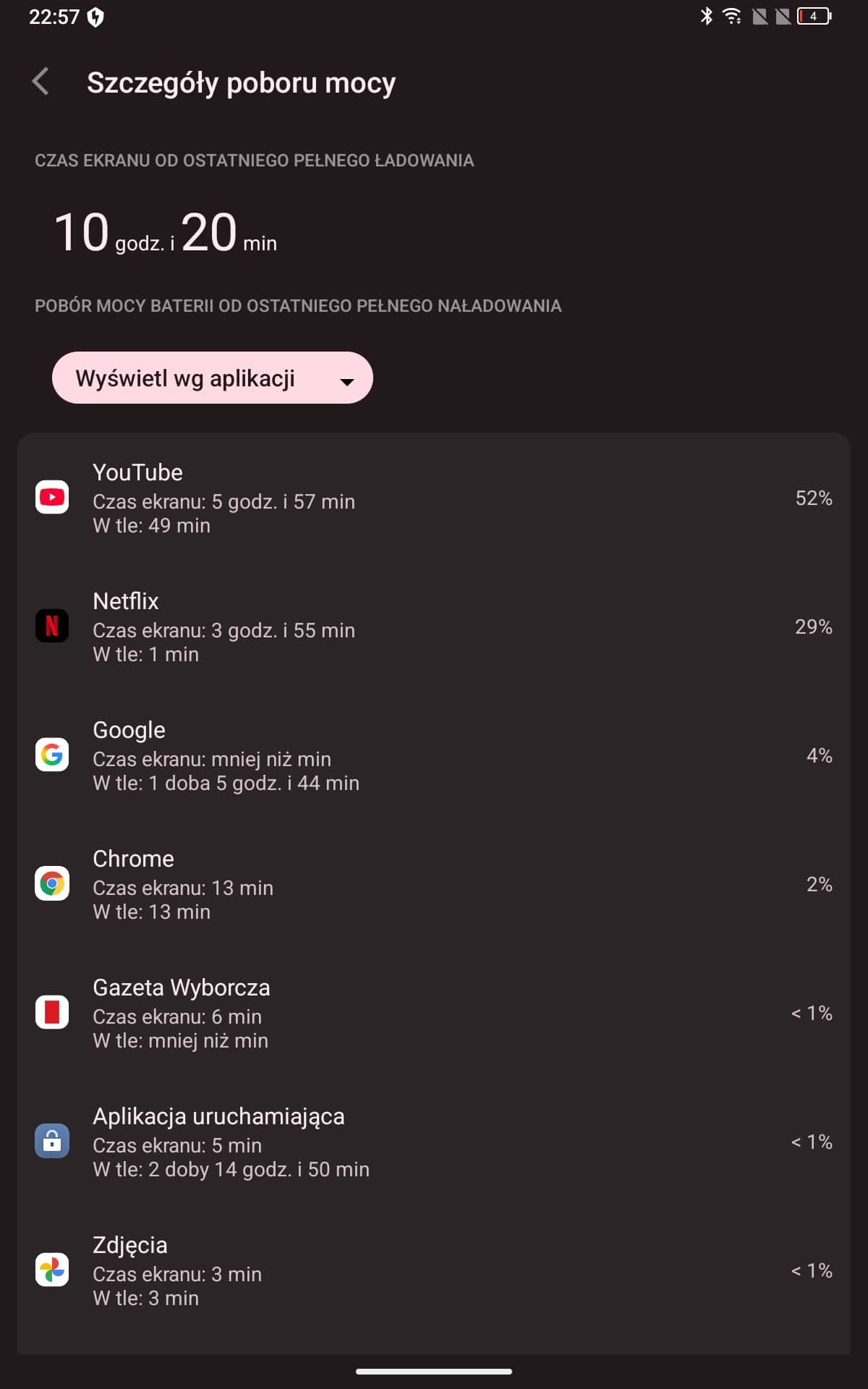Go back from Szczegóły poboru mocy
The height and width of the screenshot is (1389, 868).
[41, 82]
